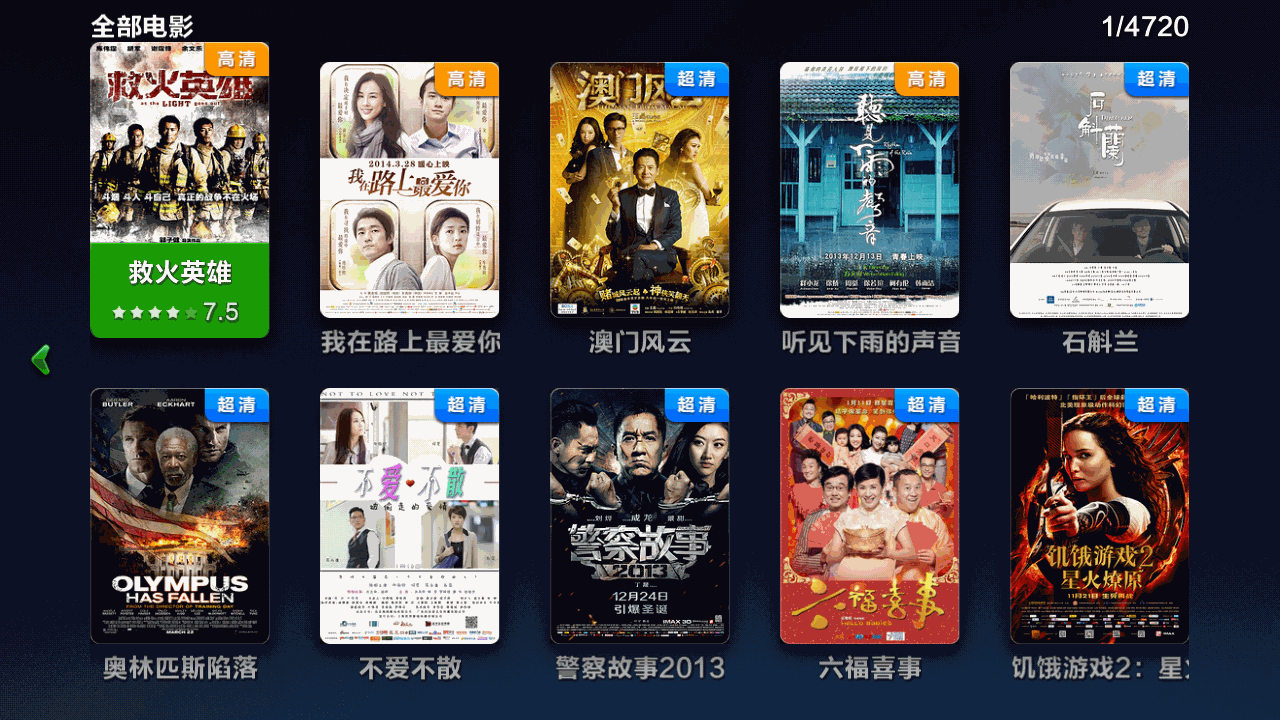Open the 救火英雄 movie card

pyautogui.click(x=180, y=190)
